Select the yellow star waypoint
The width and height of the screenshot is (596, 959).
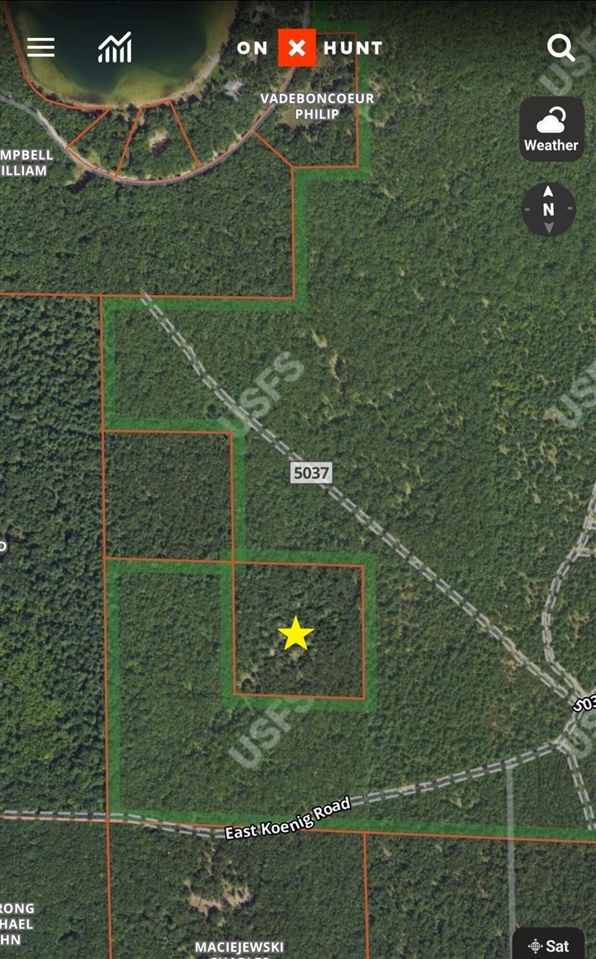pos(296,633)
